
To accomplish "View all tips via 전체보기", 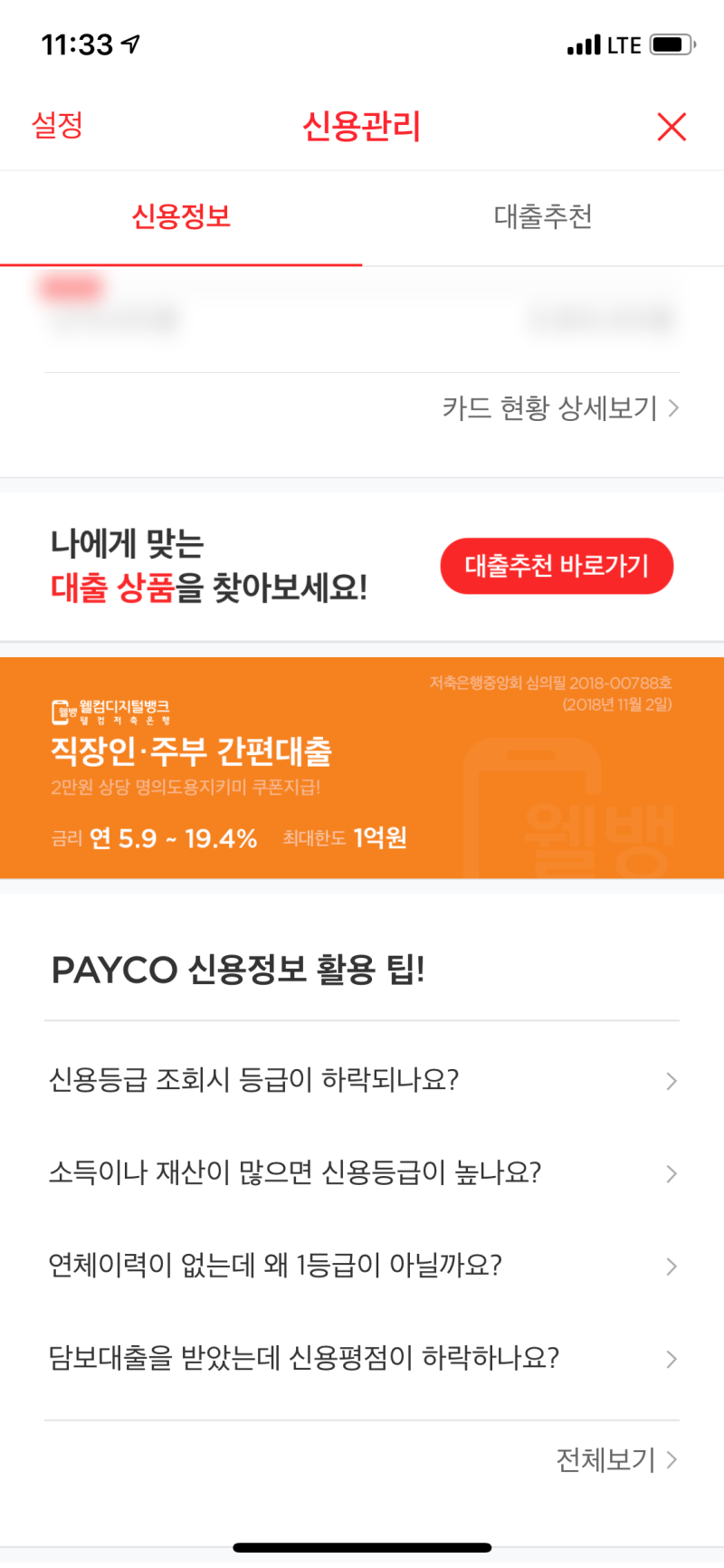I will click(x=615, y=1459).
